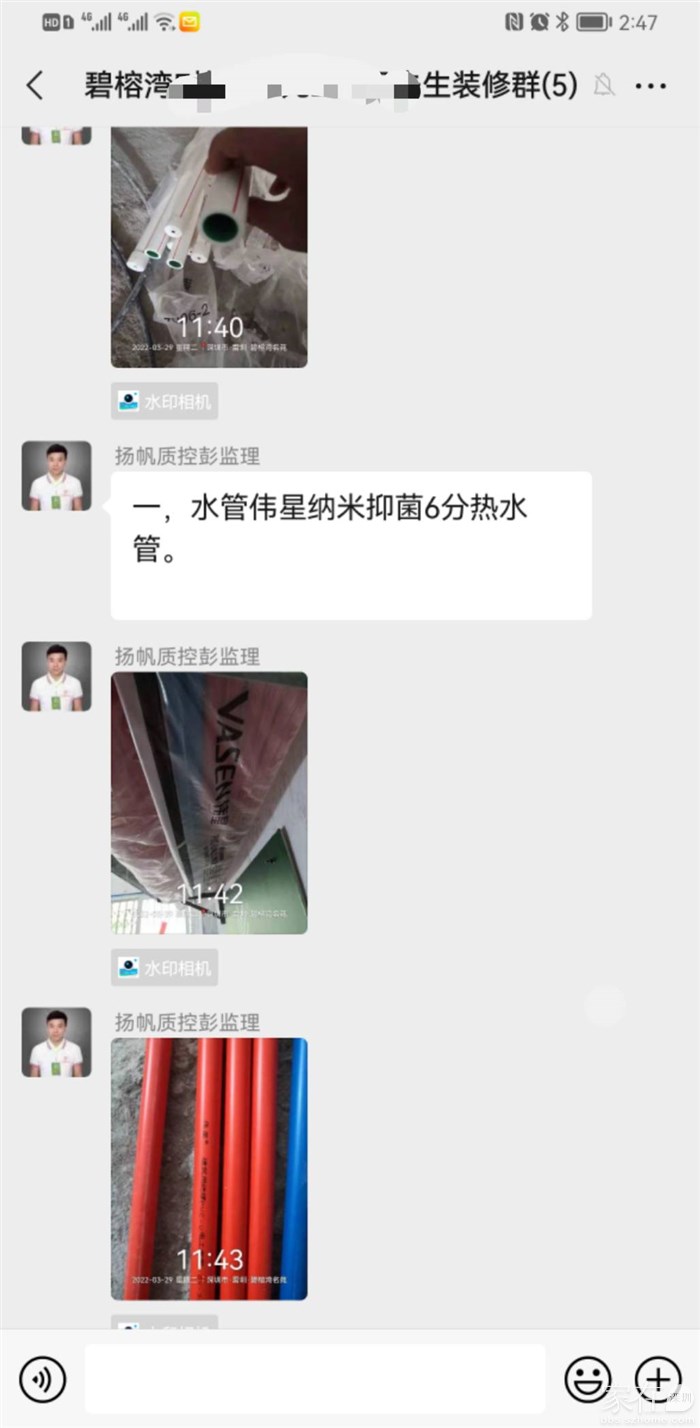Image resolution: width=700 pixels, height=1428 pixels.
Task: Open sender avatar beside the 水管伟星 text message
Action: [x=57, y=476]
